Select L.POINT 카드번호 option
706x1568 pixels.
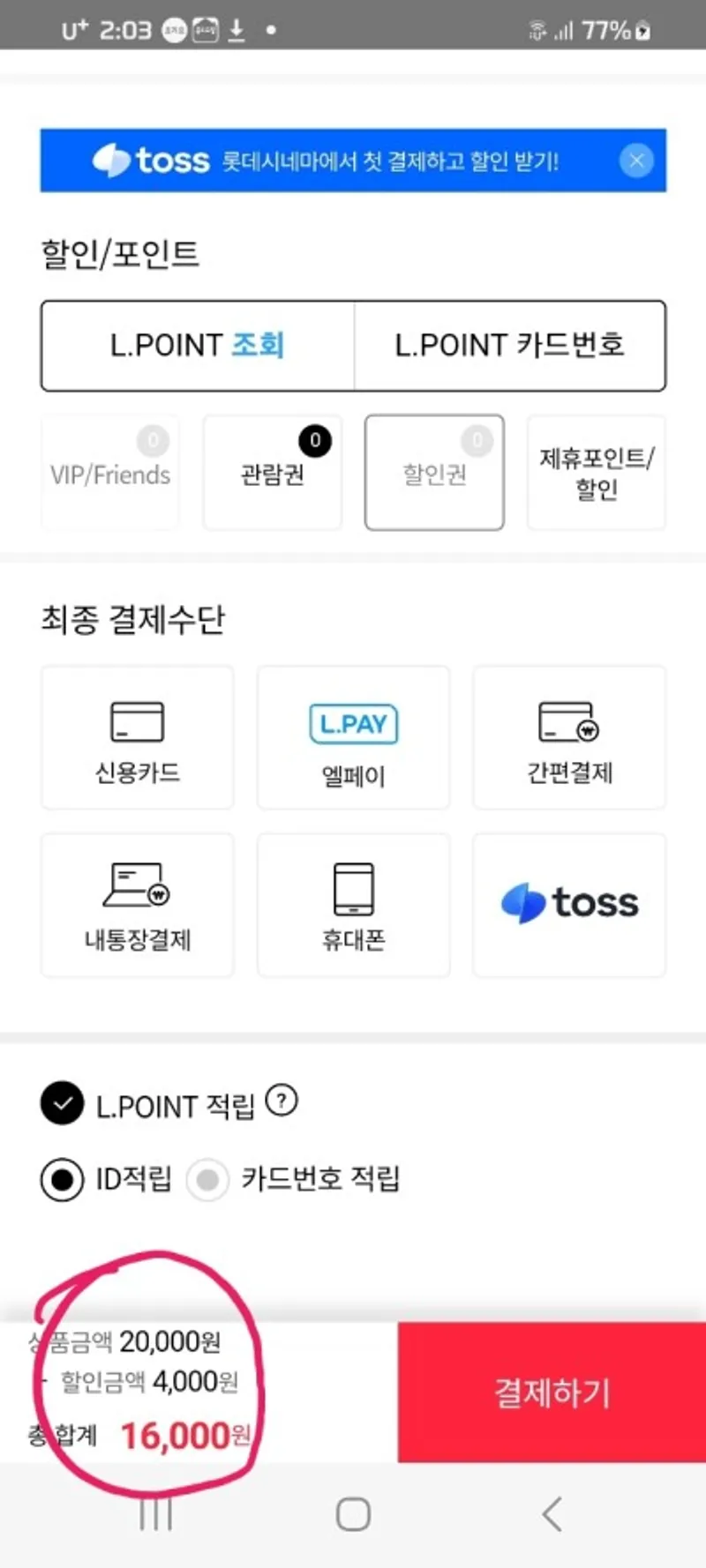click(510, 345)
